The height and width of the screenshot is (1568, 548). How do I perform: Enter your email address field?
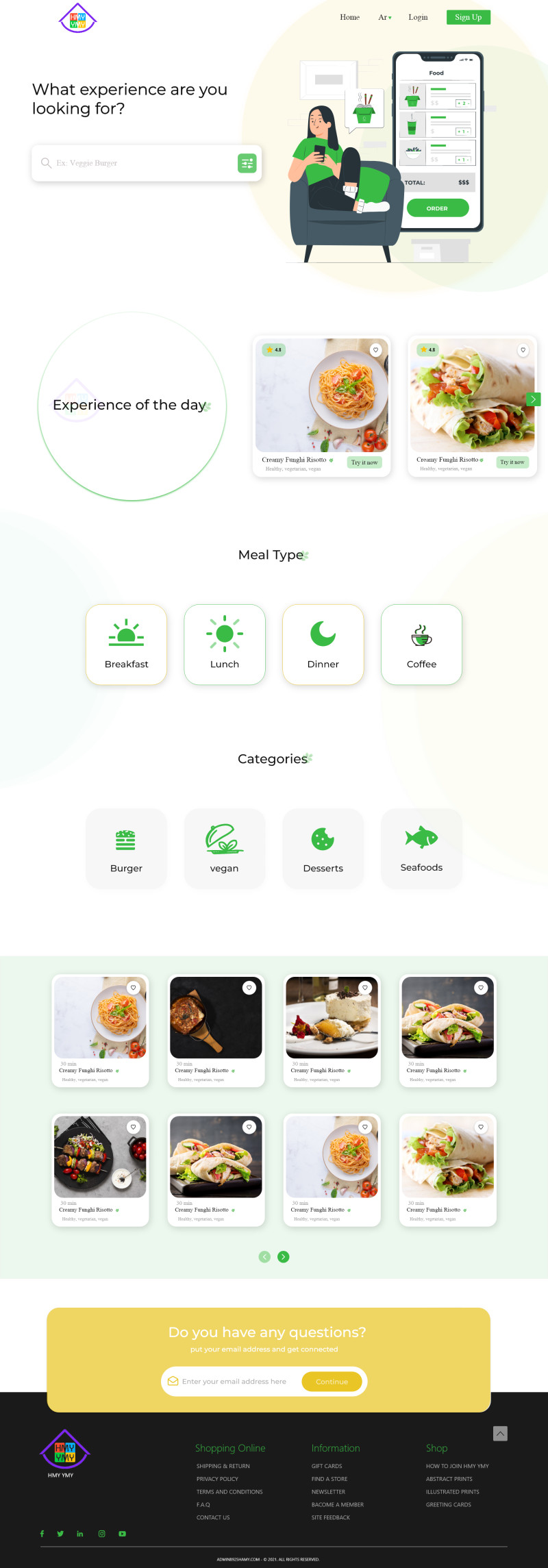click(234, 1381)
